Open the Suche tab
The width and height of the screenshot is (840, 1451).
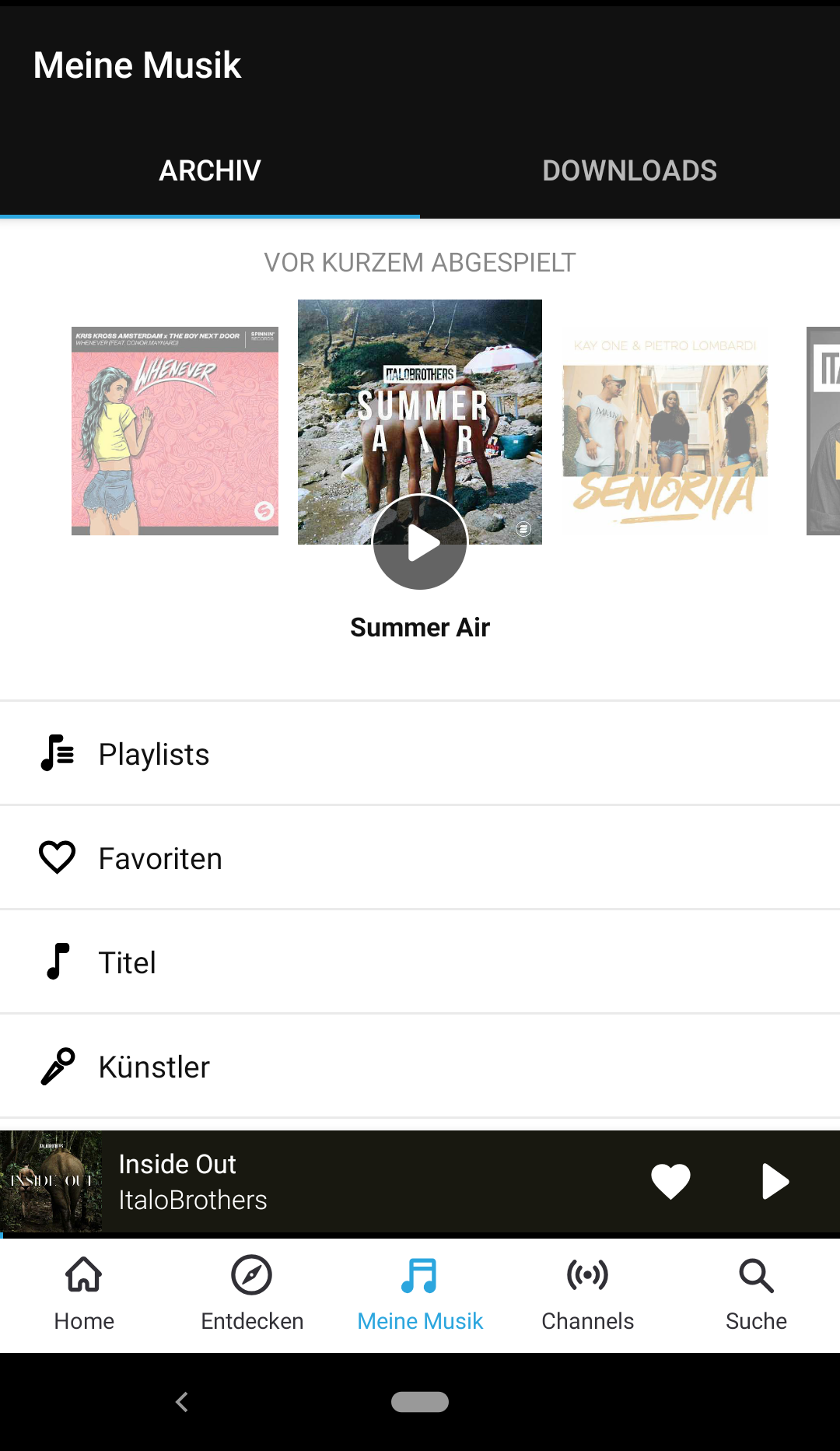[x=756, y=1295]
